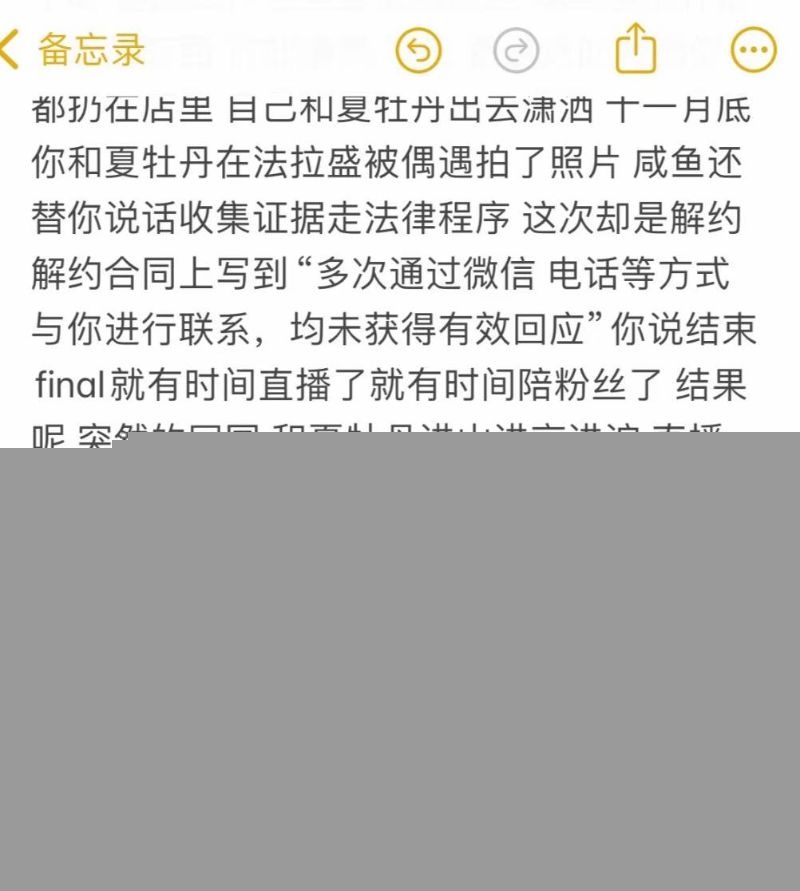Screen dimensions: 800x891
Task: Tap the Undo arrow icon
Action: click(x=417, y=49)
